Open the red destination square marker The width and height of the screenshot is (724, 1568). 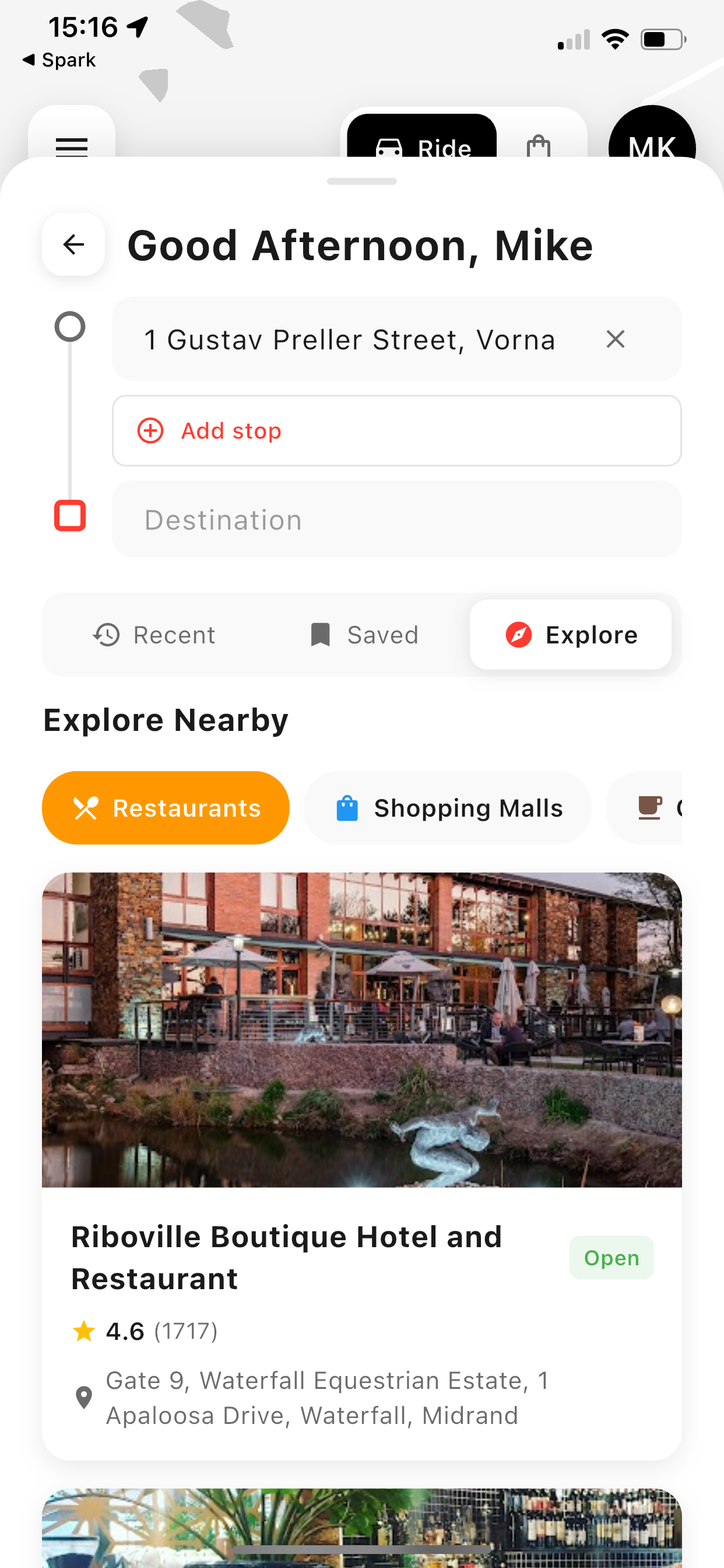point(71,517)
